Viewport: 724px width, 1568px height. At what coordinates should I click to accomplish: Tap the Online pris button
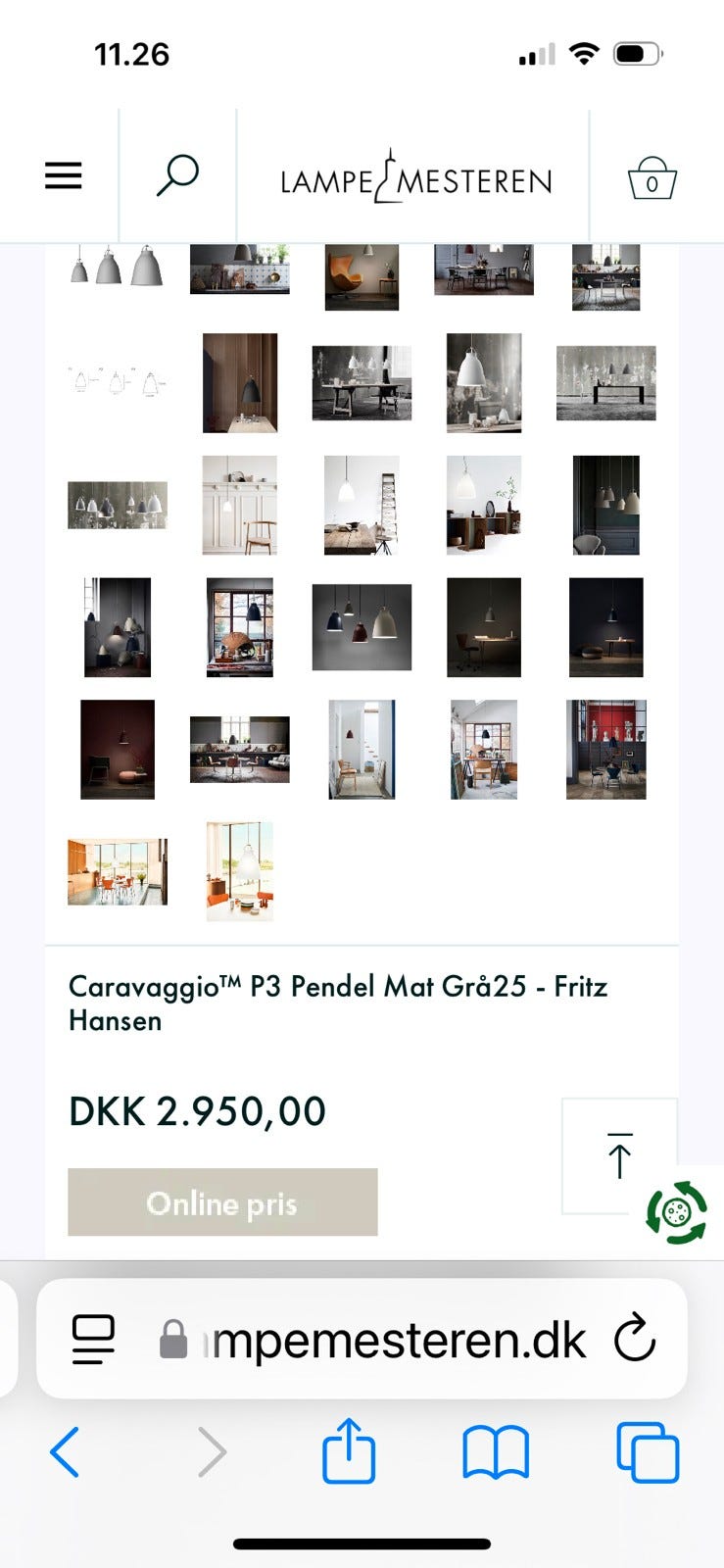pos(221,1201)
